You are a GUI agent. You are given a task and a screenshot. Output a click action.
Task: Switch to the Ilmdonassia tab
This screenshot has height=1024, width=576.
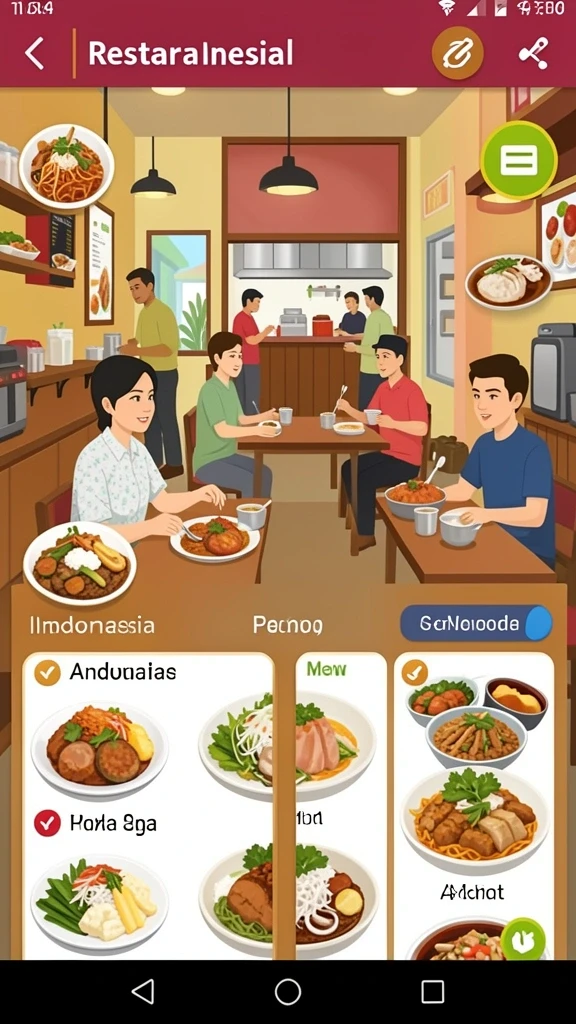tap(92, 626)
